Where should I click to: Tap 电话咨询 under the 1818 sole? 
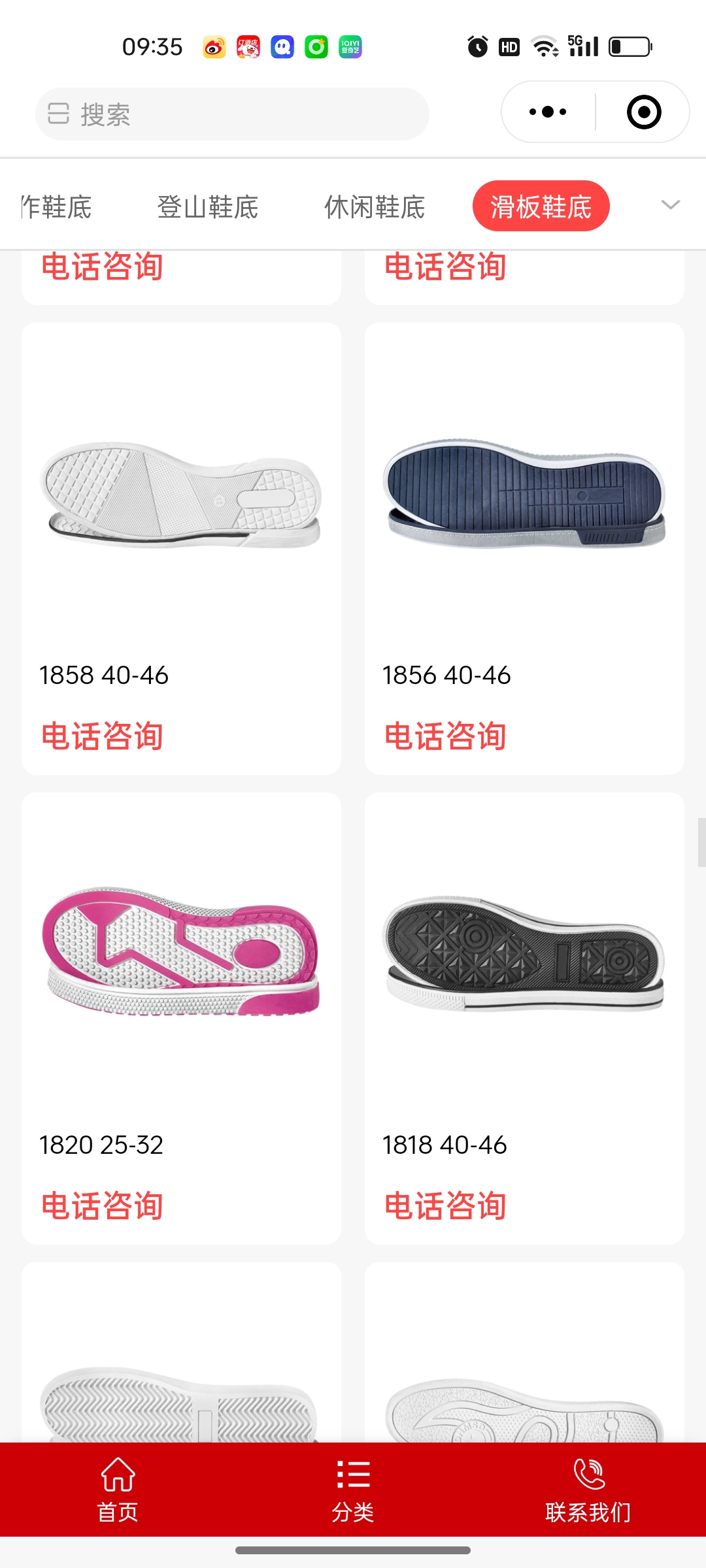click(x=445, y=1205)
